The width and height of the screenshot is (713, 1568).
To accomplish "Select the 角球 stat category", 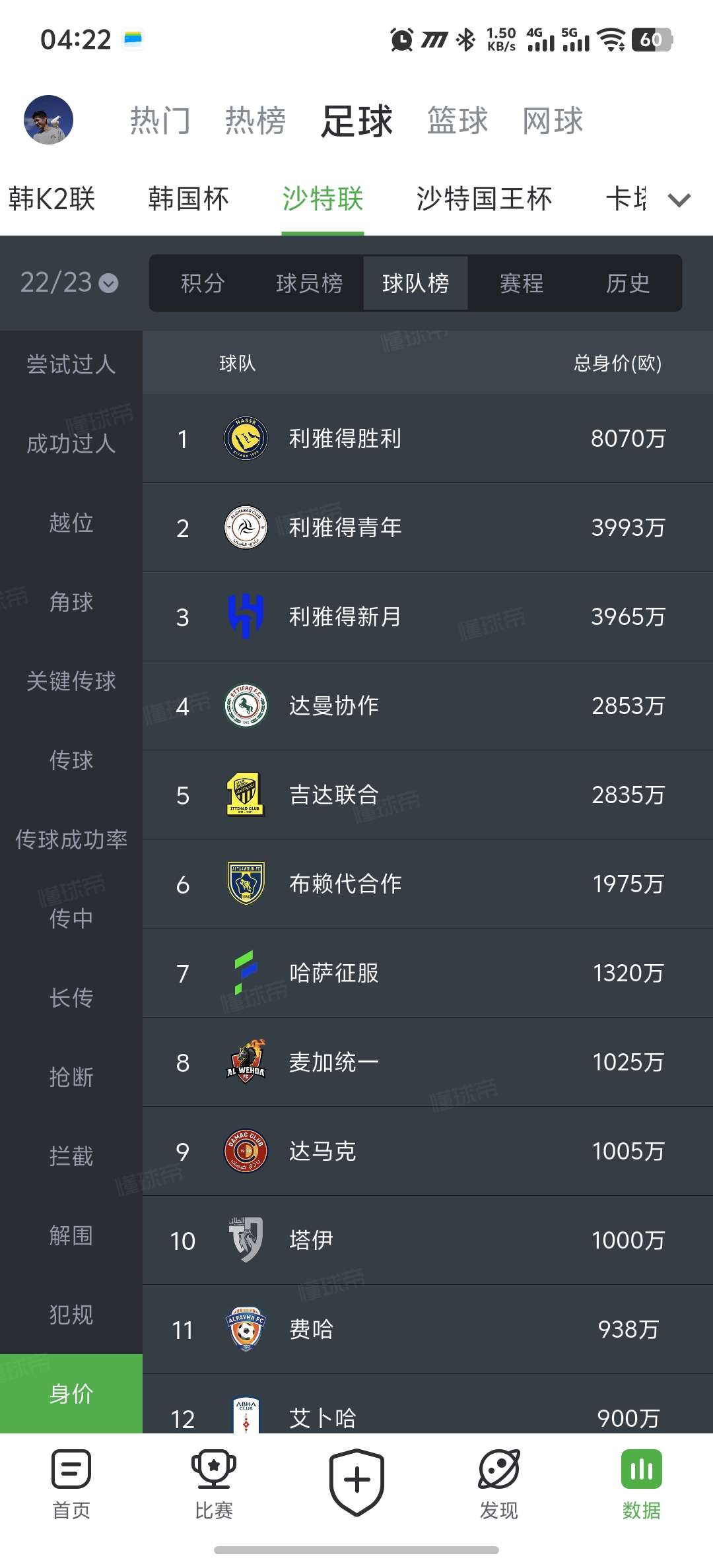I will click(x=71, y=602).
